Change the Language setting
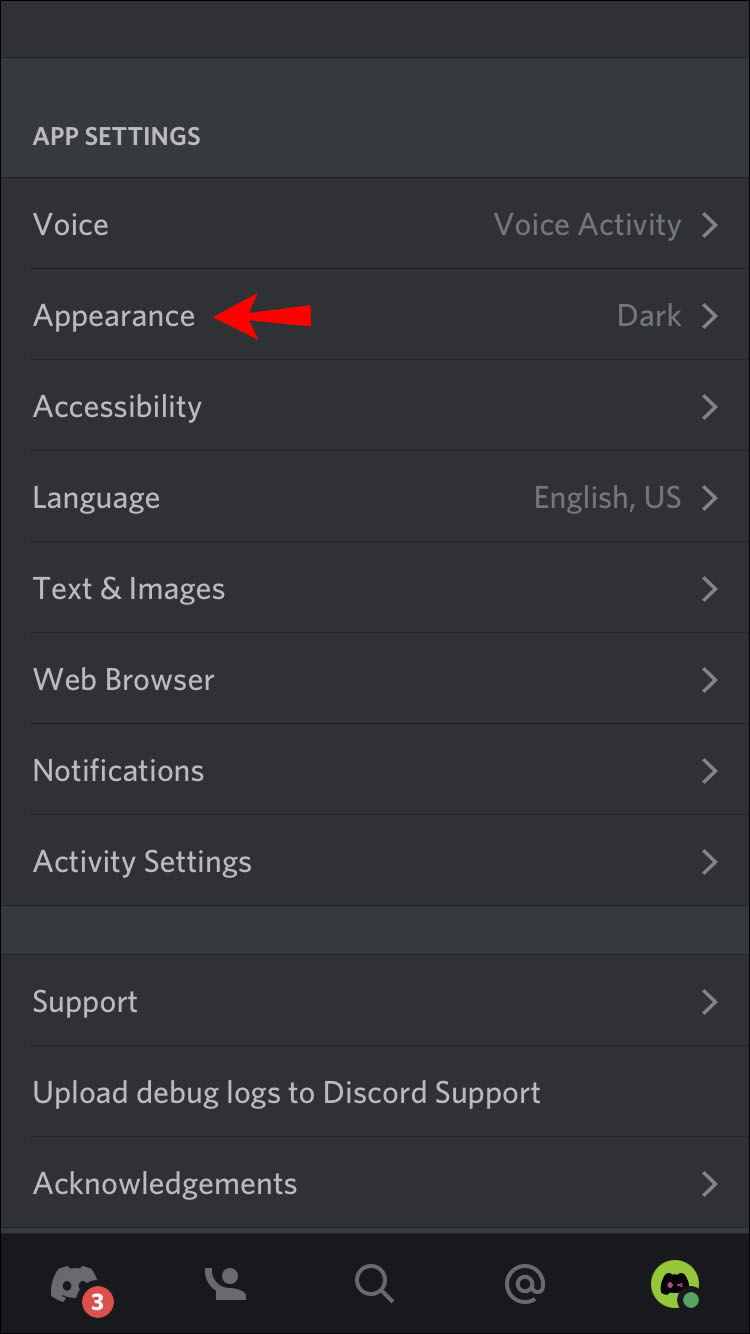750x1334 pixels. (375, 497)
